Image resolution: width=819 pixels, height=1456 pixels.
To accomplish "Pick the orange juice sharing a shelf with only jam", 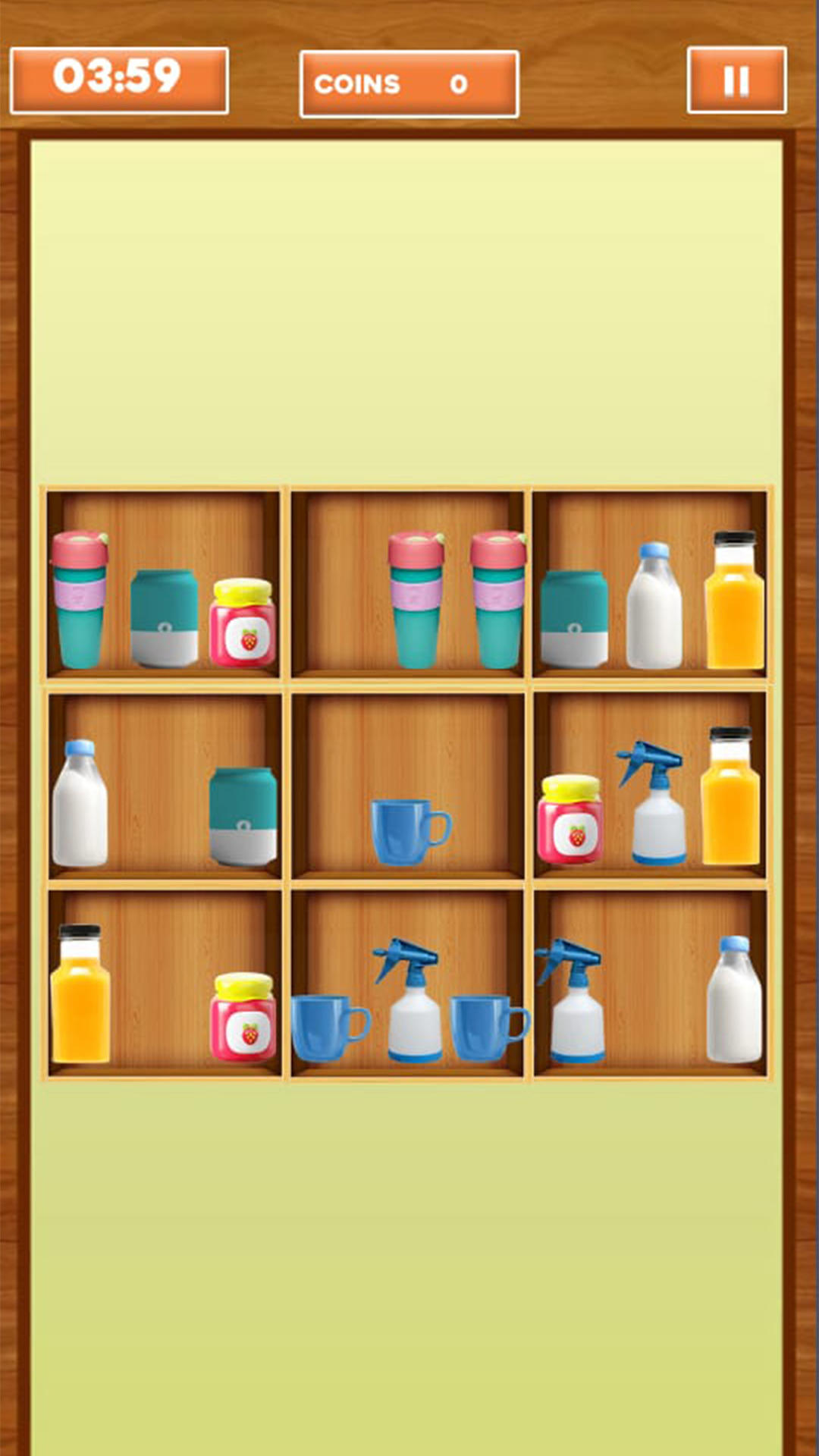I will click(x=80, y=995).
